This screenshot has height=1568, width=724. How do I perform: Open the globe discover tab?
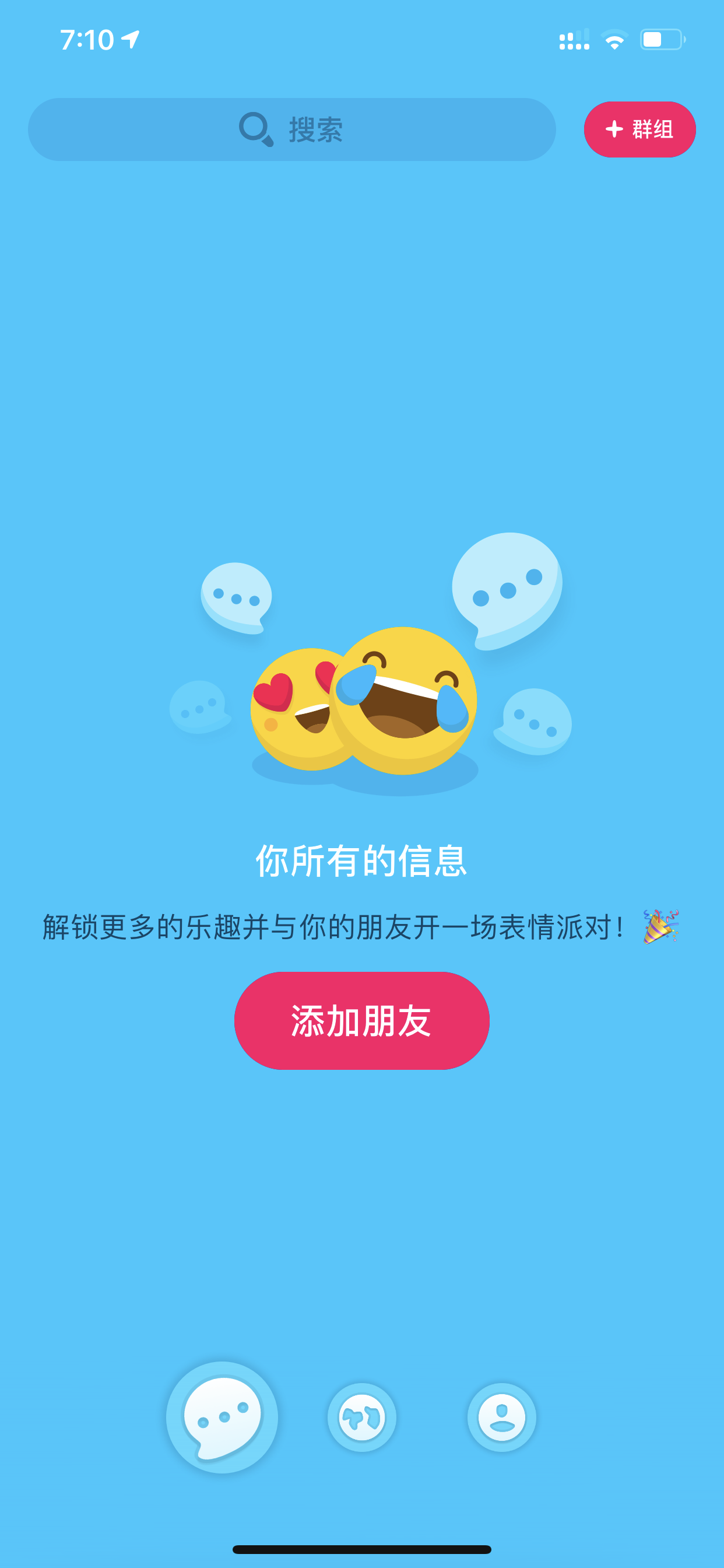[x=361, y=1417]
